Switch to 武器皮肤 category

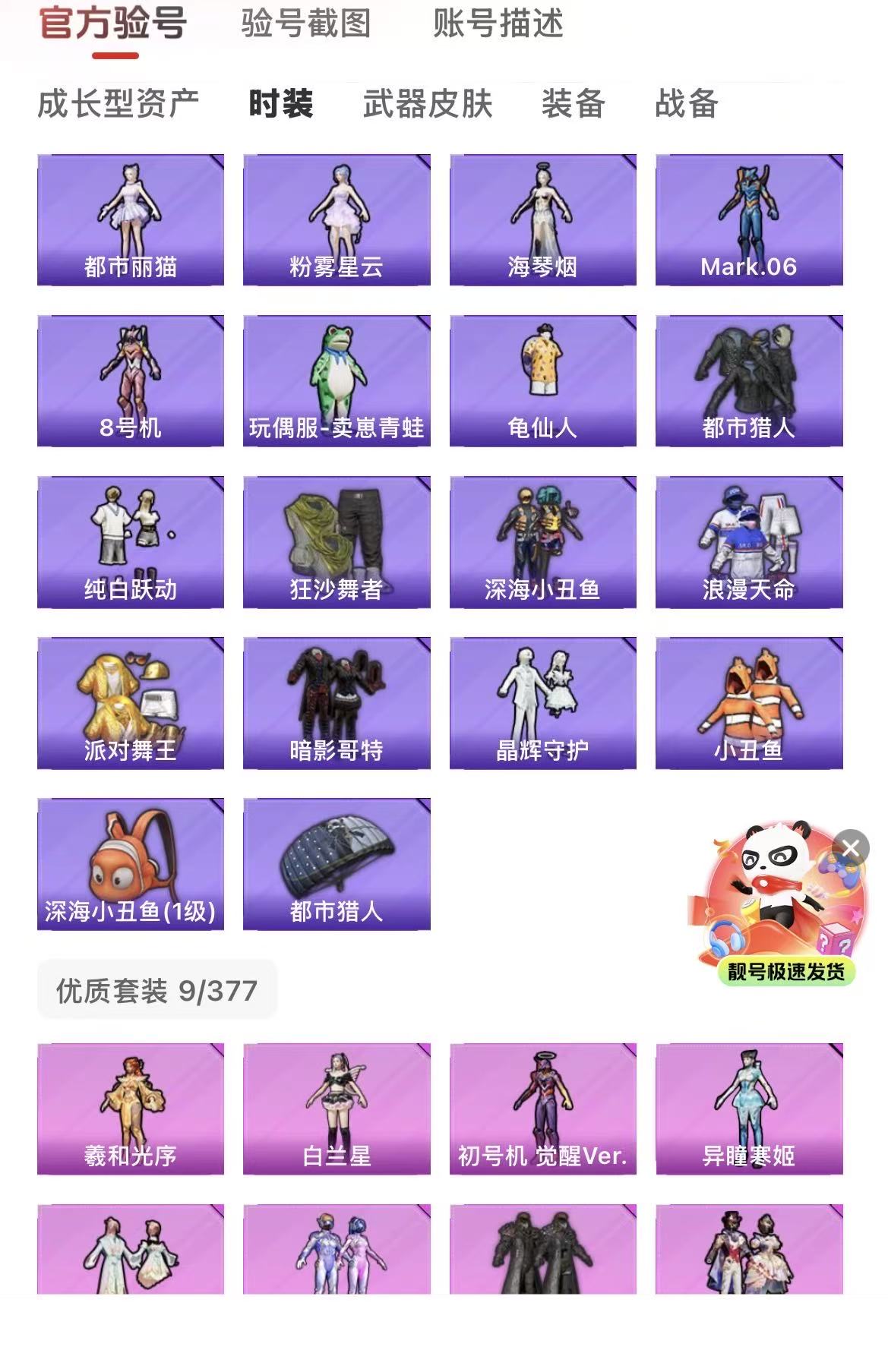click(x=428, y=104)
